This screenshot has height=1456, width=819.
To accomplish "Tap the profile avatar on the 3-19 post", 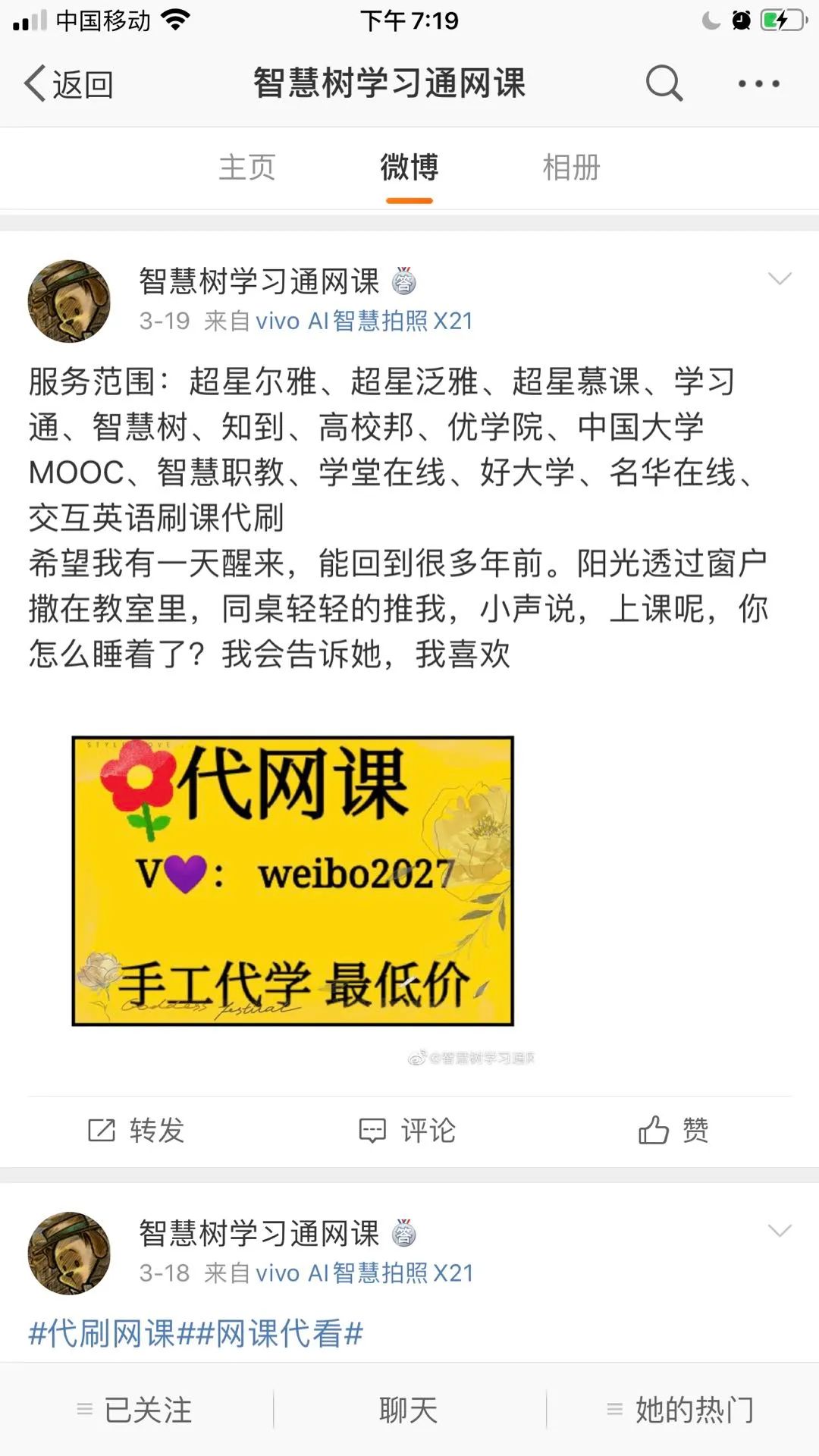I will [69, 301].
